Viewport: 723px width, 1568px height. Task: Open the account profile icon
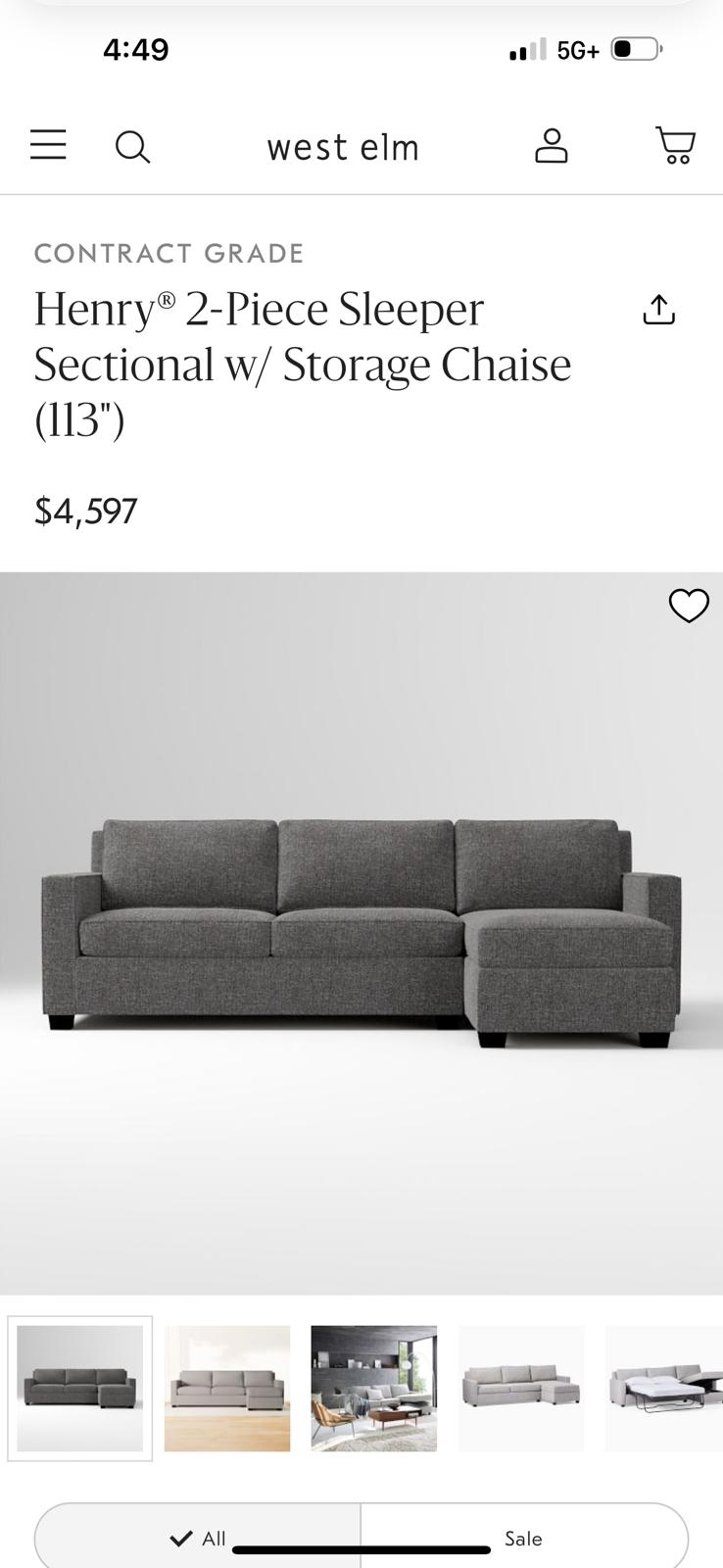(552, 145)
